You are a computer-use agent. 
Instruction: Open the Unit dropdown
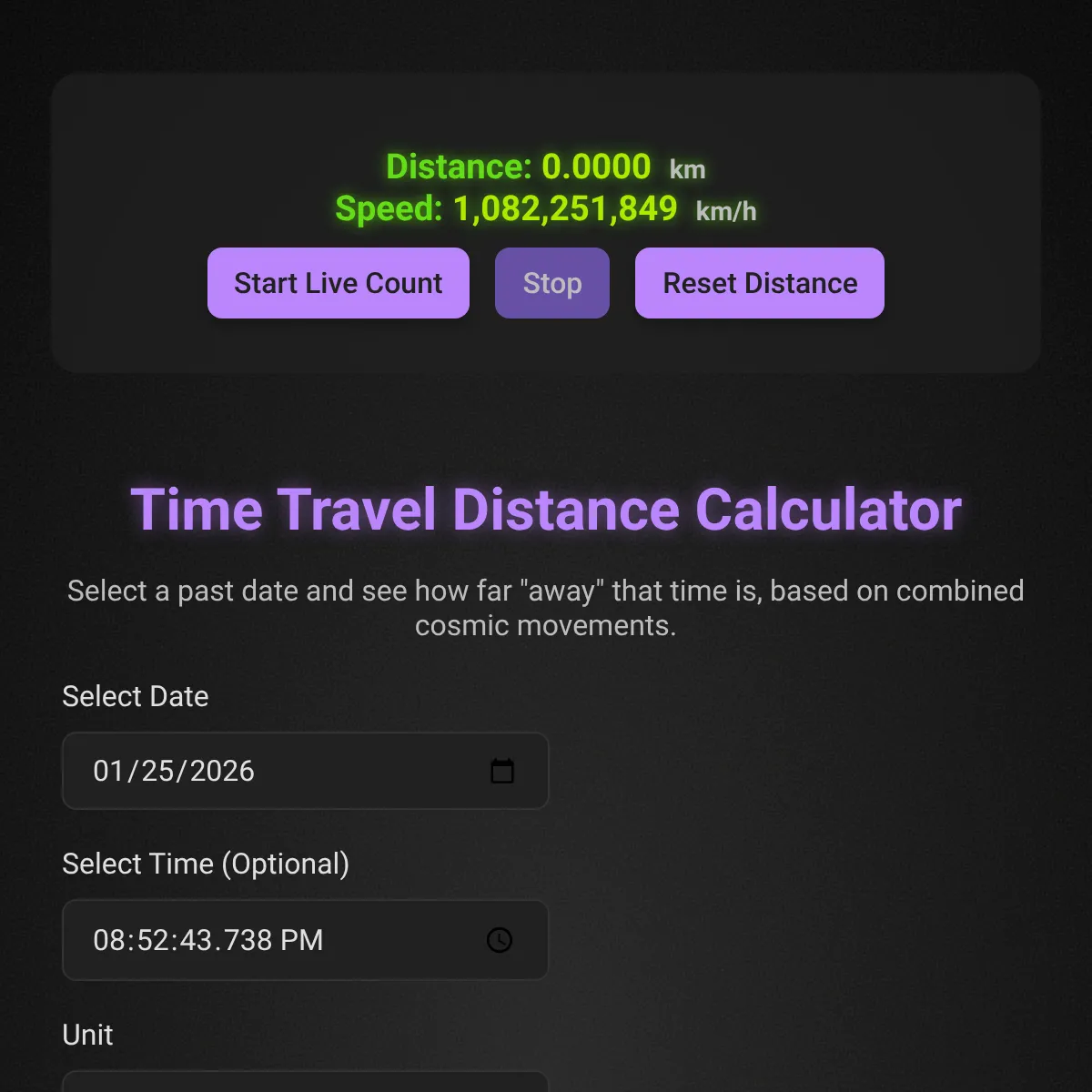pos(305,1083)
